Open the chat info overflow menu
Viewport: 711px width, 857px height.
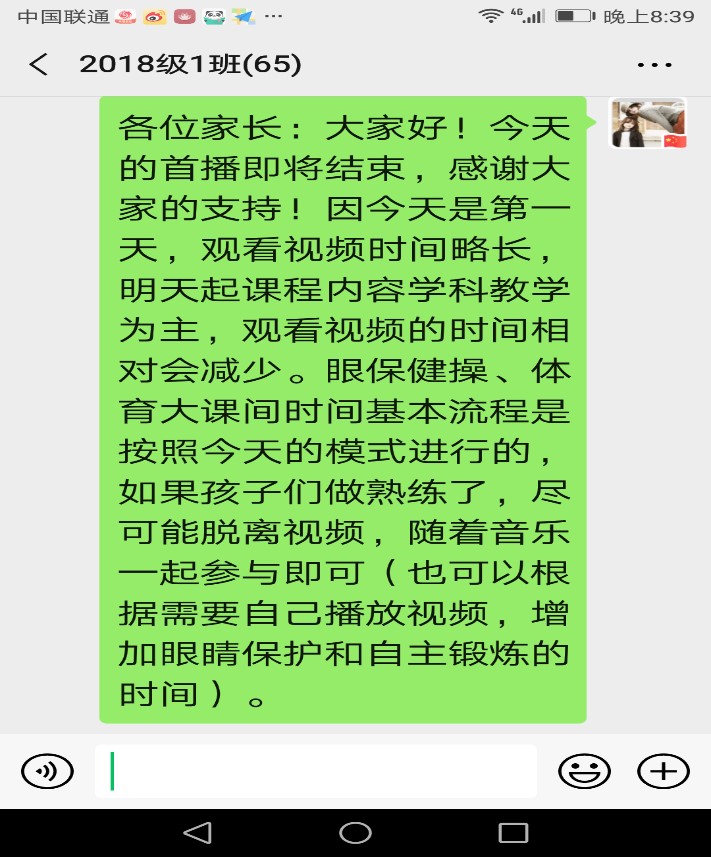click(x=654, y=65)
